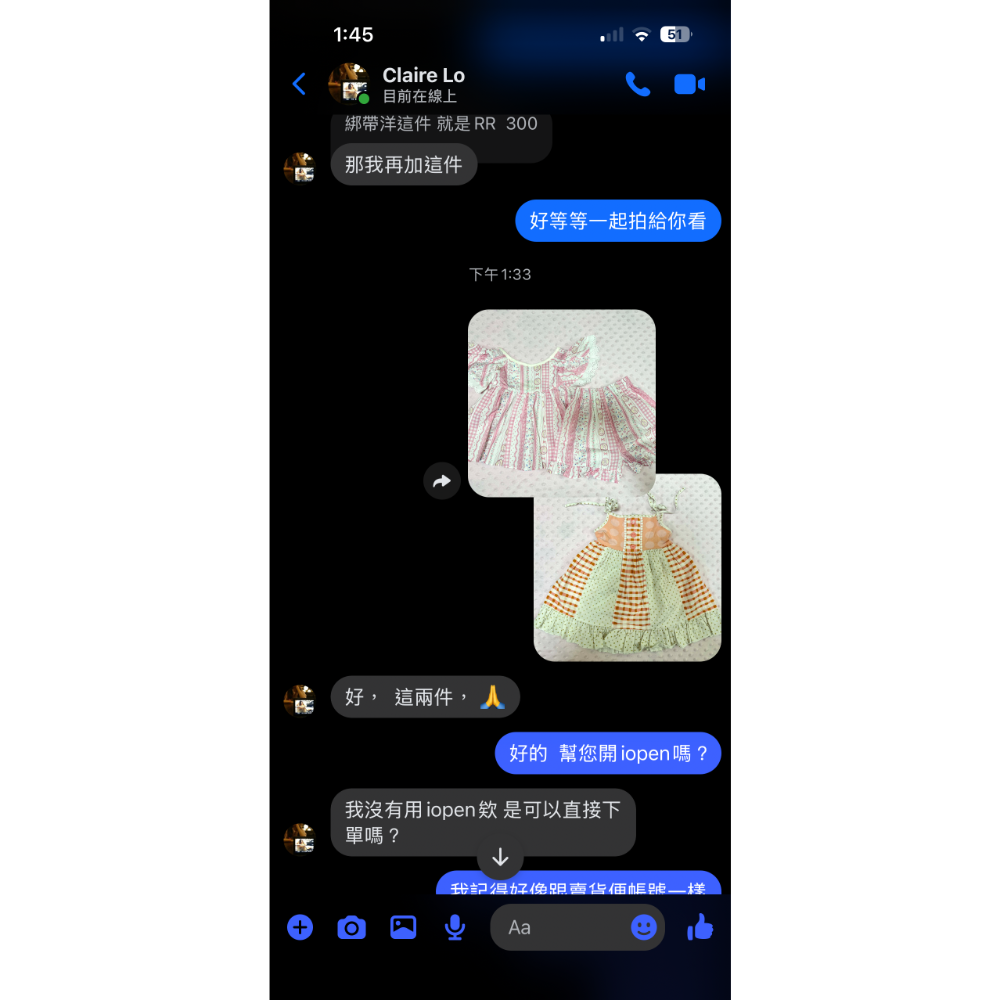Choose an image from the gallery
This screenshot has height=1000, width=1000.
[x=403, y=927]
